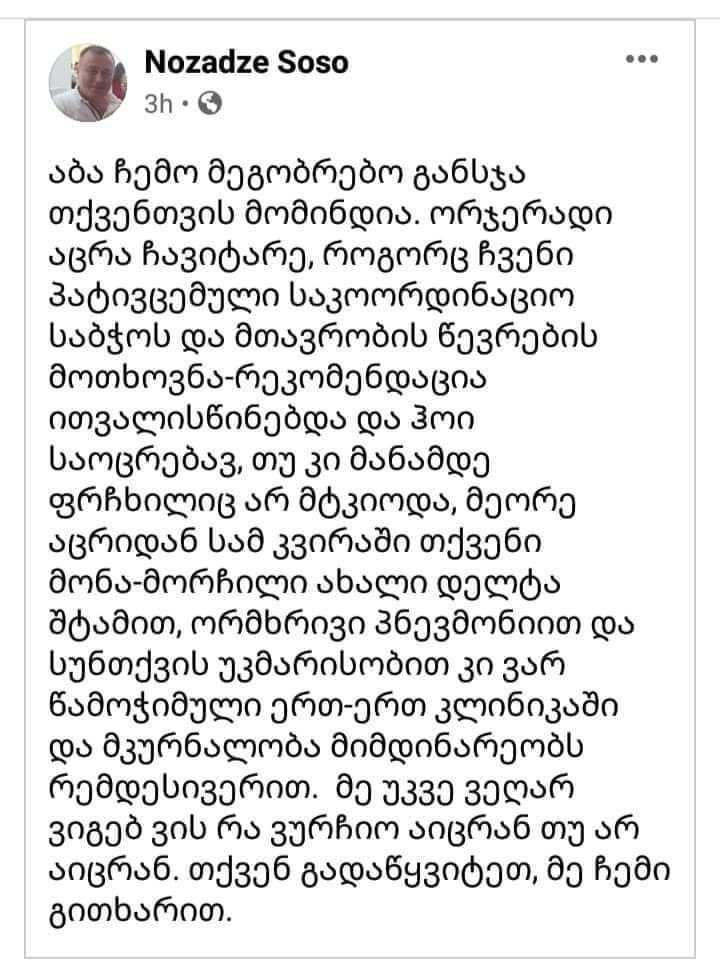The width and height of the screenshot is (720, 965).
Task: Tap the Nozadze Soso author name
Action: 247,64
